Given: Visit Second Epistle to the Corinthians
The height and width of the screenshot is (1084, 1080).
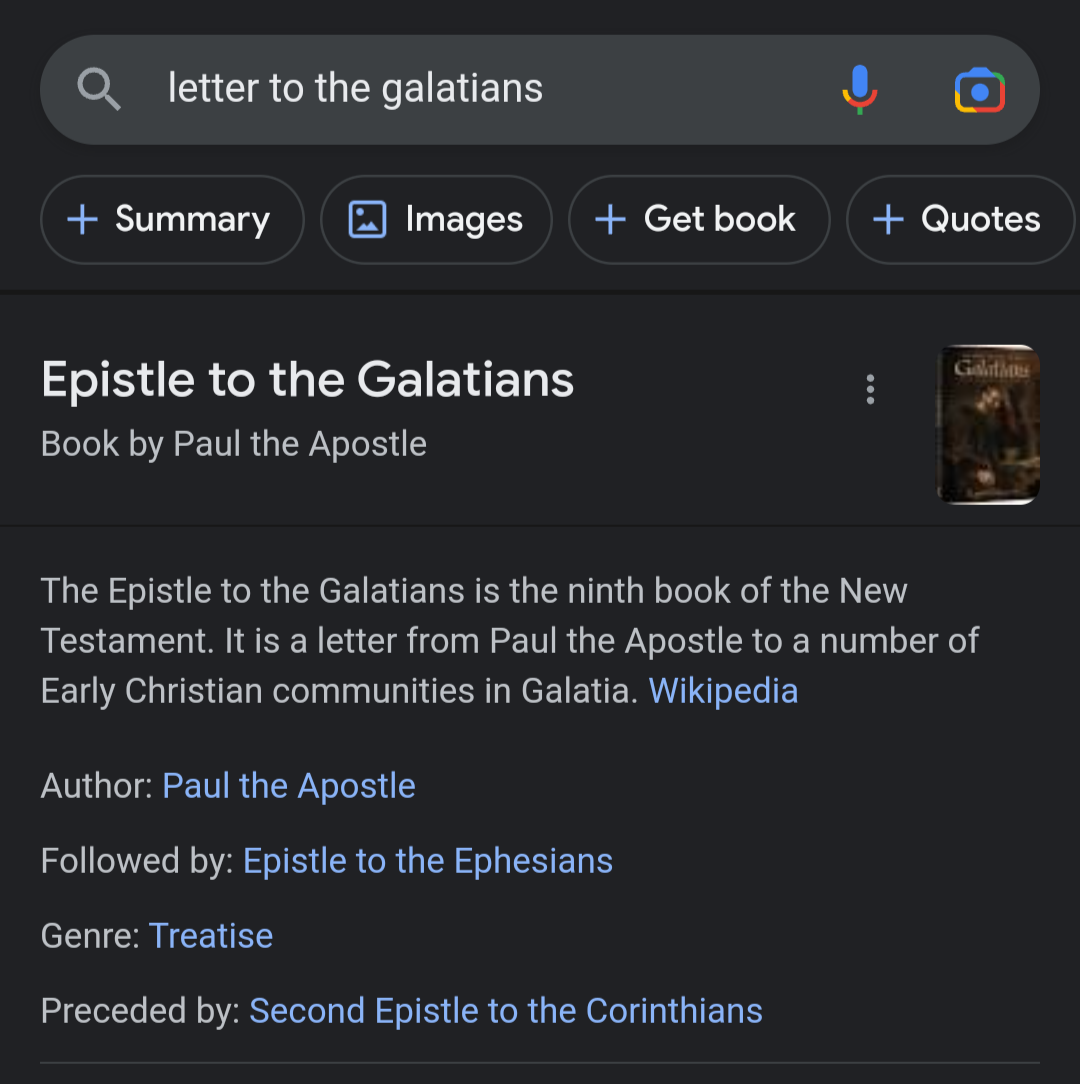Looking at the screenshot, I should coord(506,1011).
